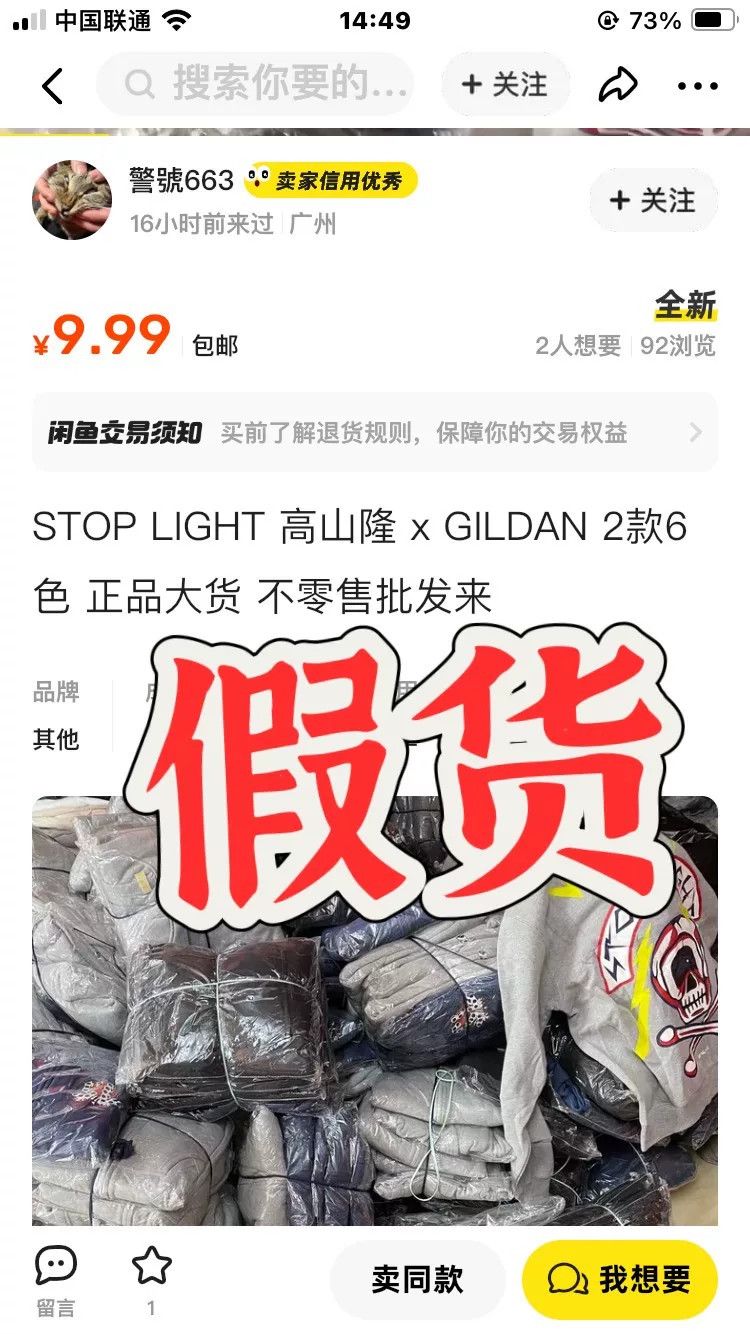Tap the yellow 我想要 button
The image size is (750, 1334).
point(620,1279)
